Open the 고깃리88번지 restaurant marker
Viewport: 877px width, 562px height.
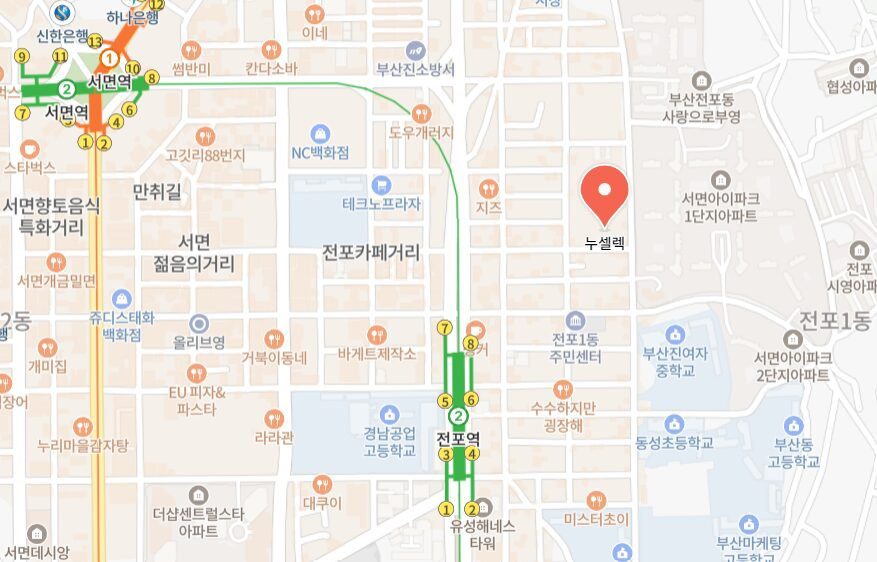[x=205, y=136]
